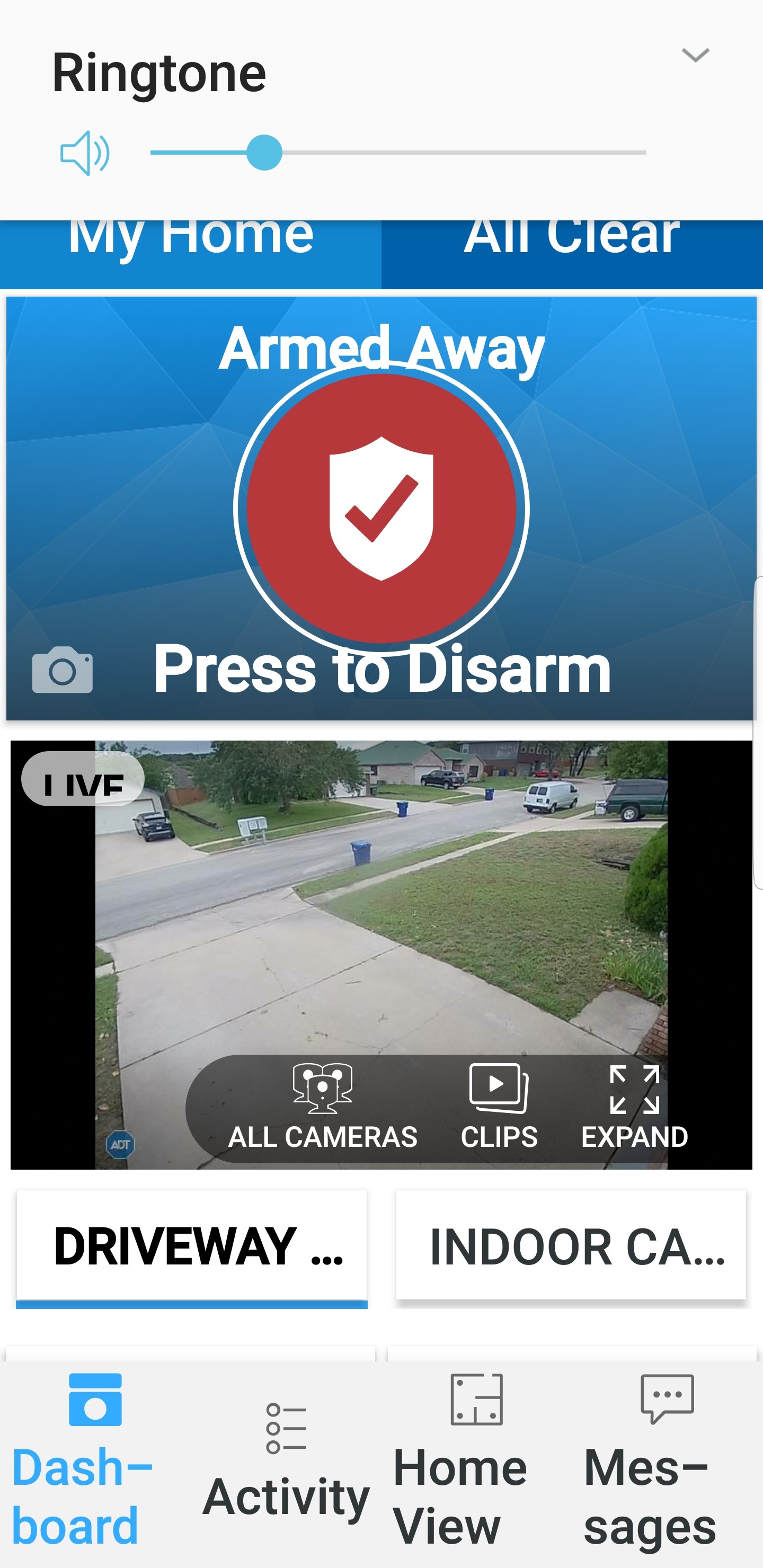Expand the Ringtone volume panel chevron
Viewport: 763px width, 1568px height.
click(695, 56)
